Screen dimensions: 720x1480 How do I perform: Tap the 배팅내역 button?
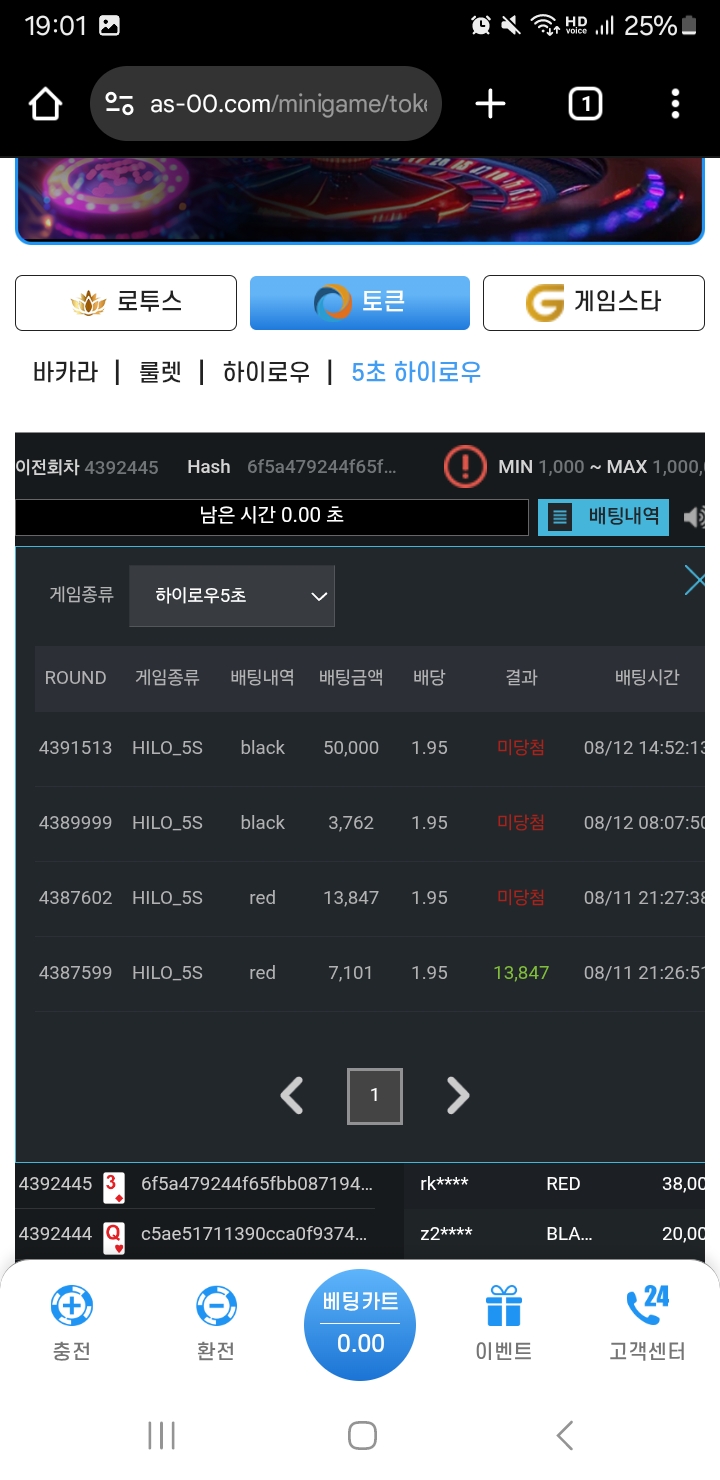click(603, 517)
